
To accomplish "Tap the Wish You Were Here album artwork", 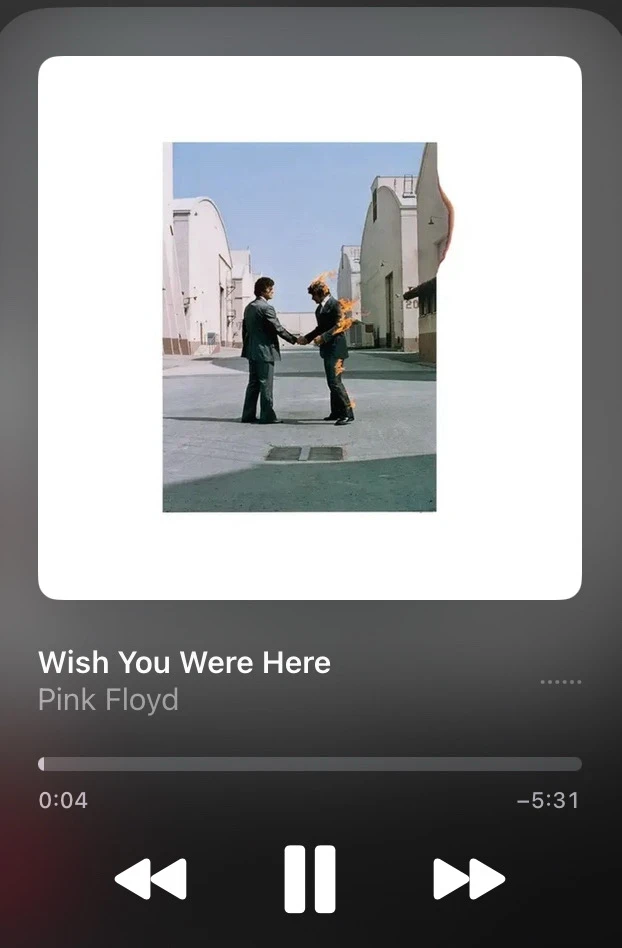I will (x=300, y=327).
